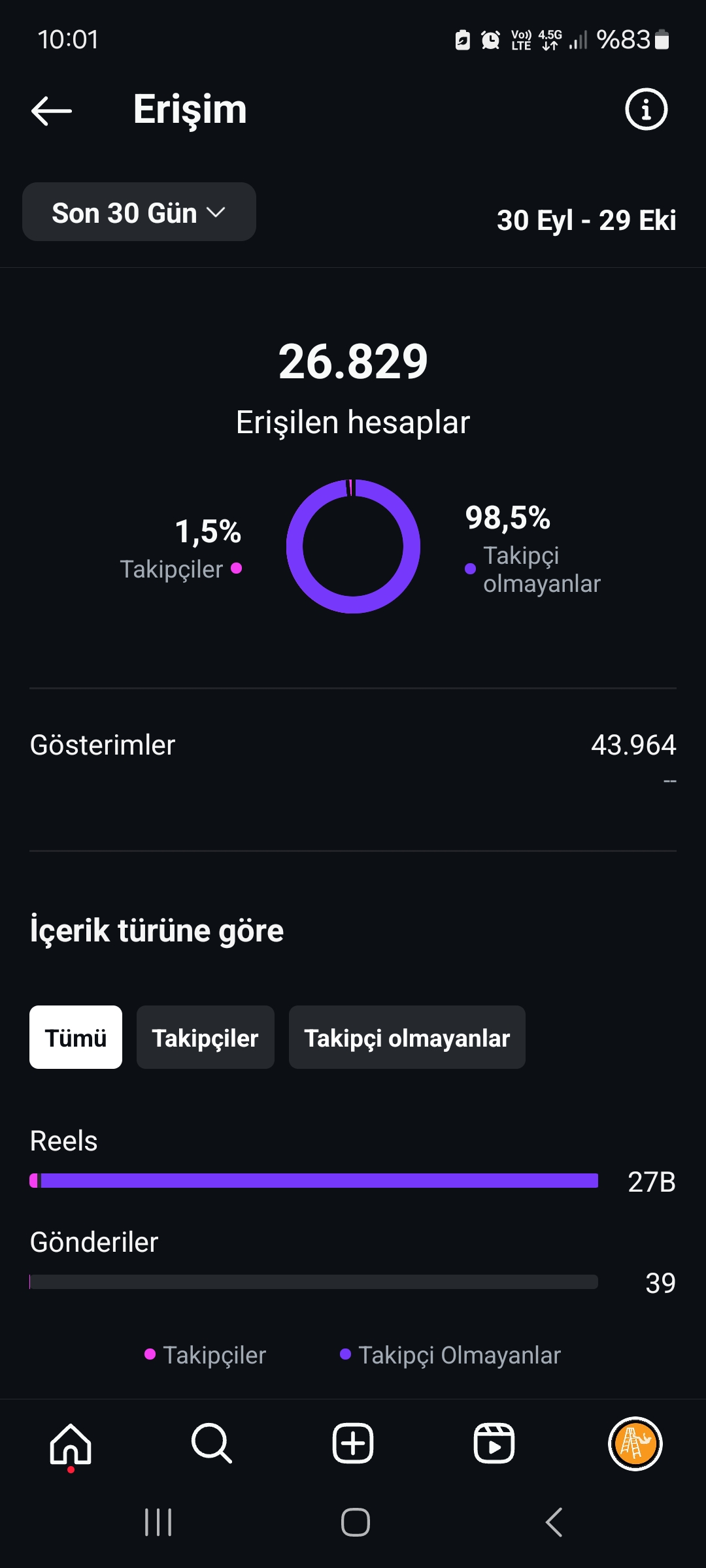Expand the Son 30 Gün date dropdown
The image size is (706, 1568).
139,212
